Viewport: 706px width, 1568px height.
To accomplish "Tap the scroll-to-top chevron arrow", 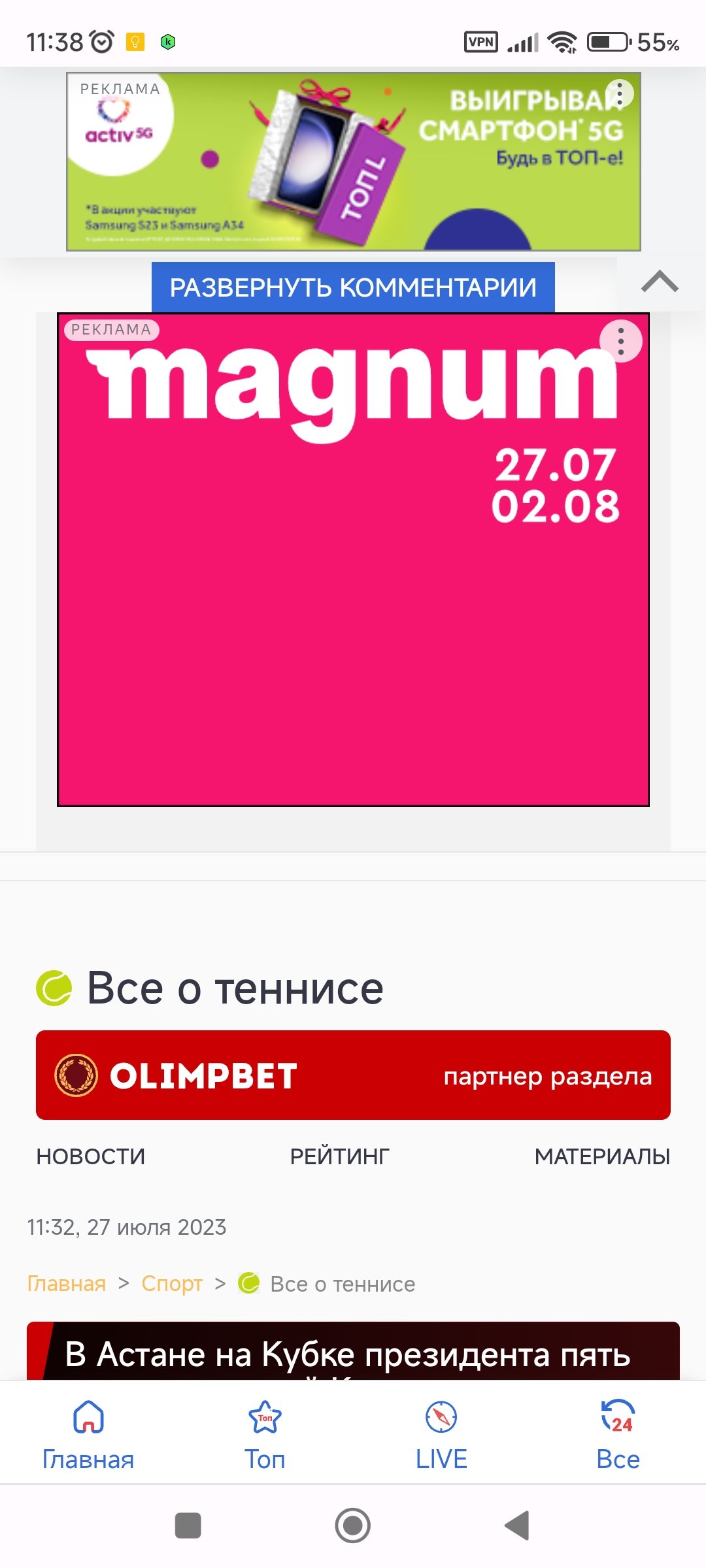I will [x=660, y=282].
